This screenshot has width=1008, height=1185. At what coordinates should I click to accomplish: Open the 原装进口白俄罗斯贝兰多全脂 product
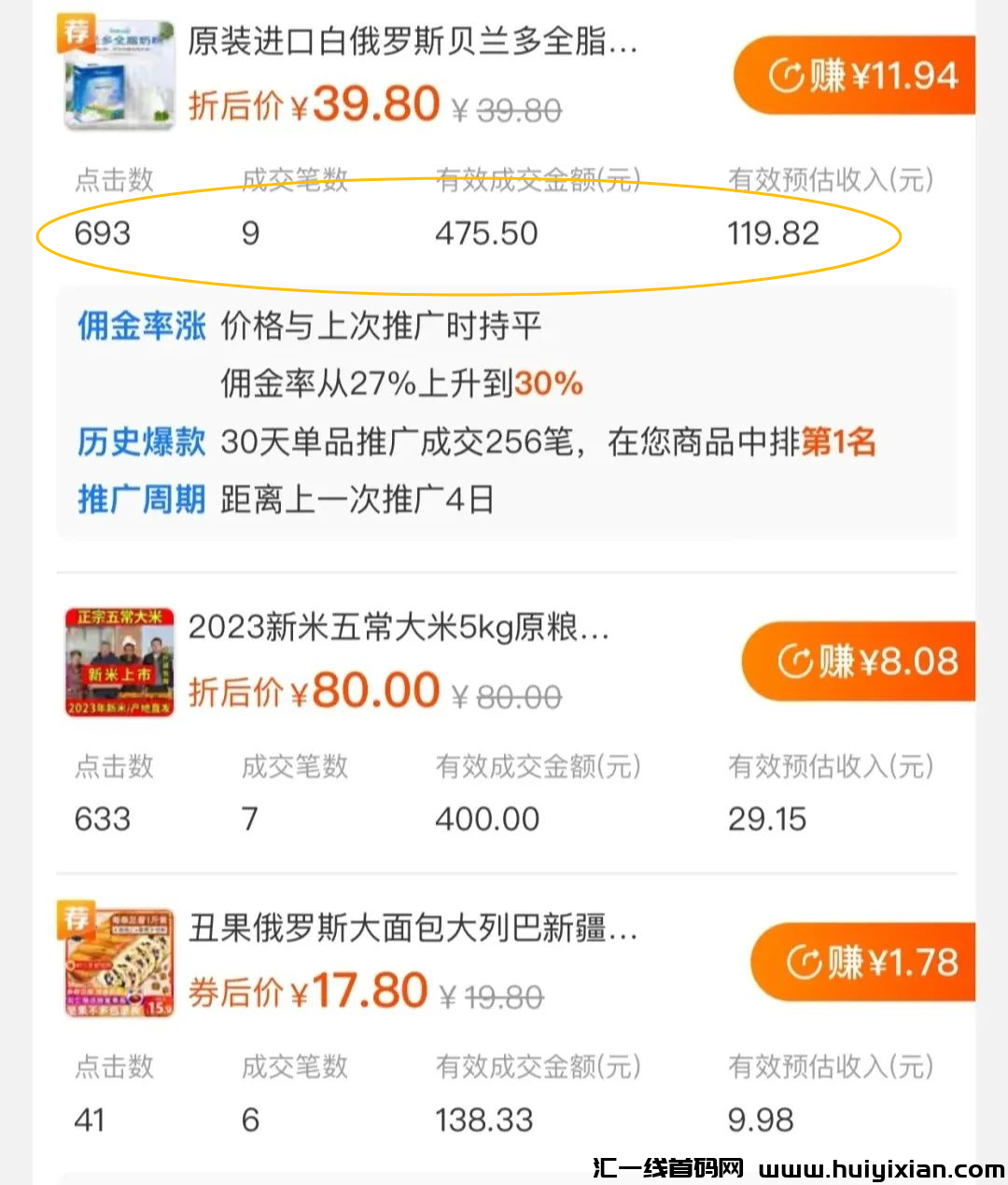point(412,43)
